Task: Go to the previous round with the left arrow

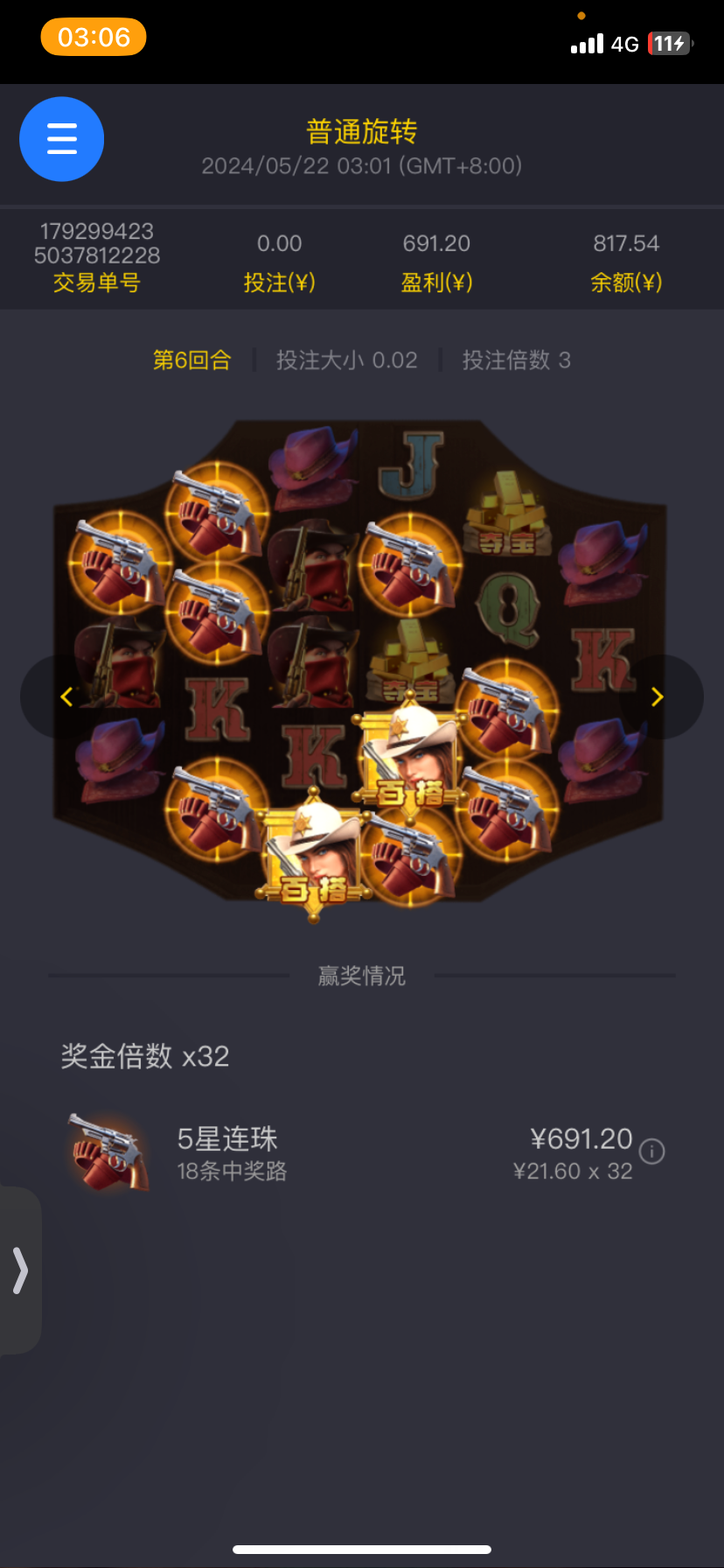Action: (66, 696)
